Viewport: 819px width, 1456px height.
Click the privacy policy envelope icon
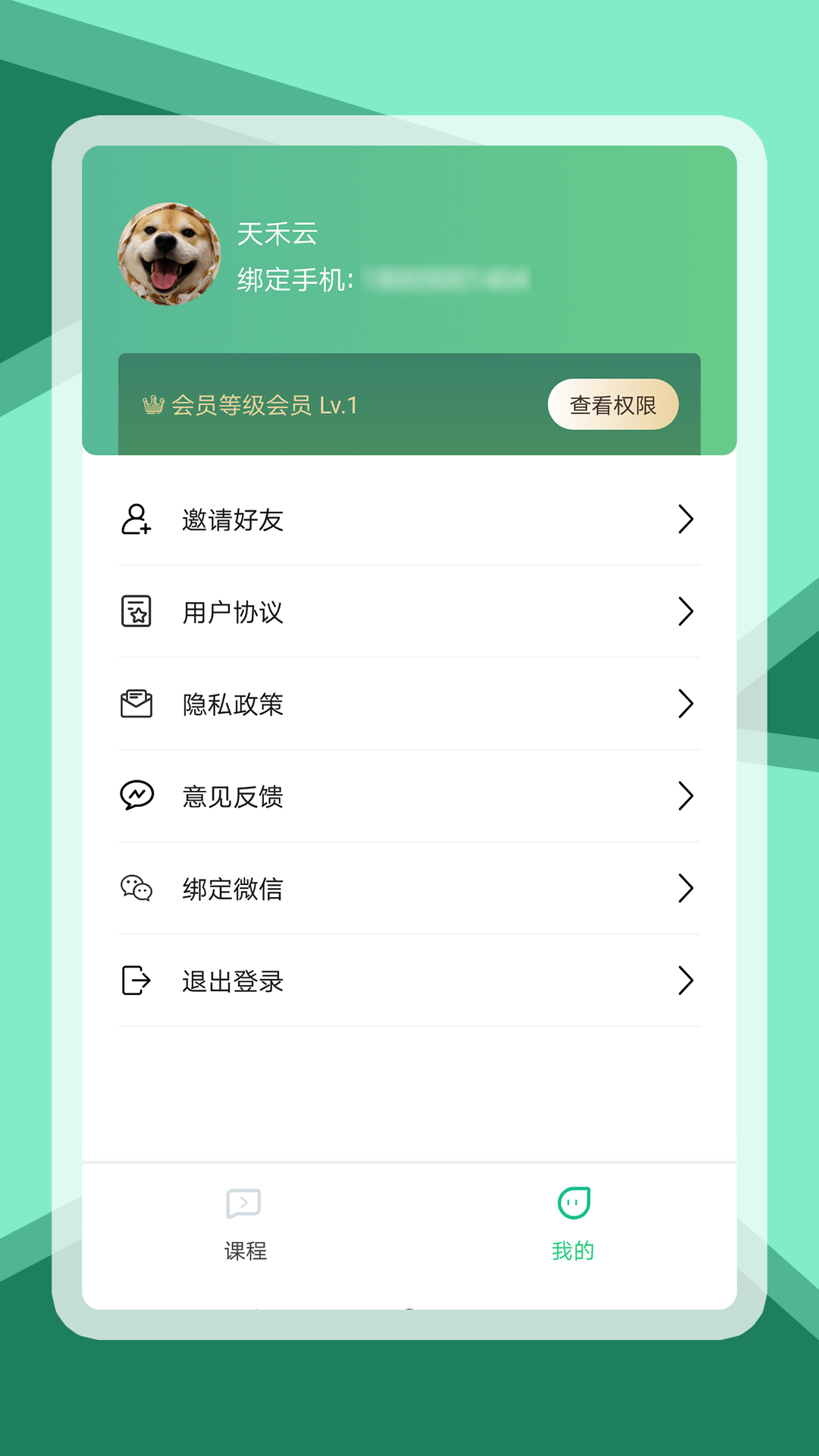(135, 704)
